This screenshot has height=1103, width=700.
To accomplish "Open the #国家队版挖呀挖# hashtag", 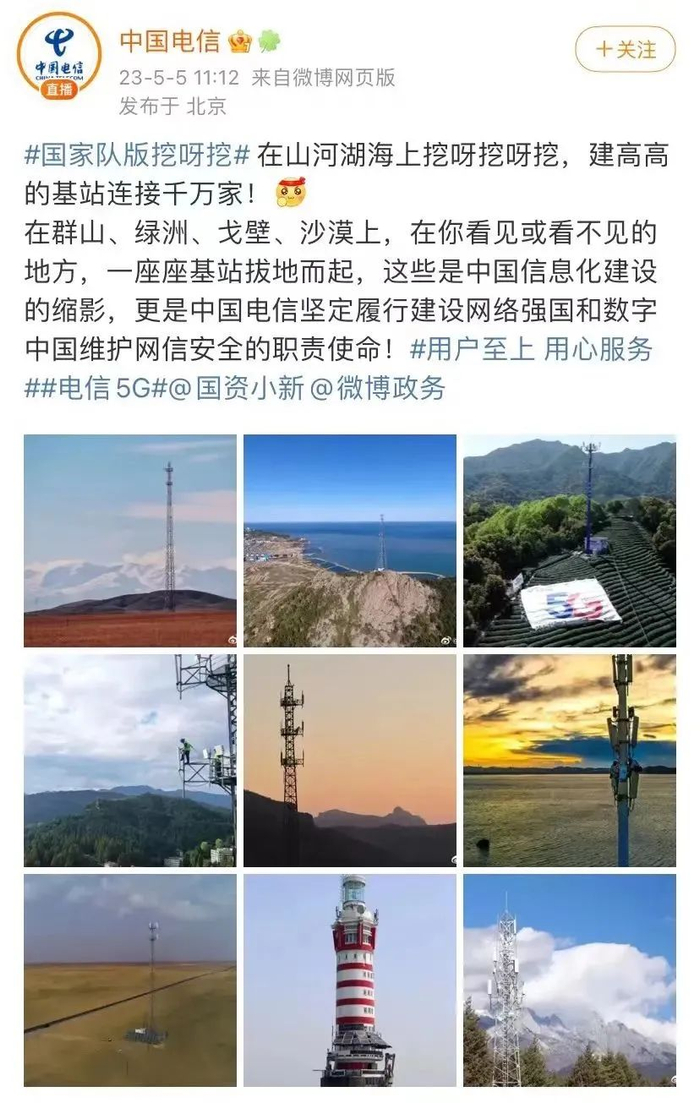I will [x=137, y=156].
